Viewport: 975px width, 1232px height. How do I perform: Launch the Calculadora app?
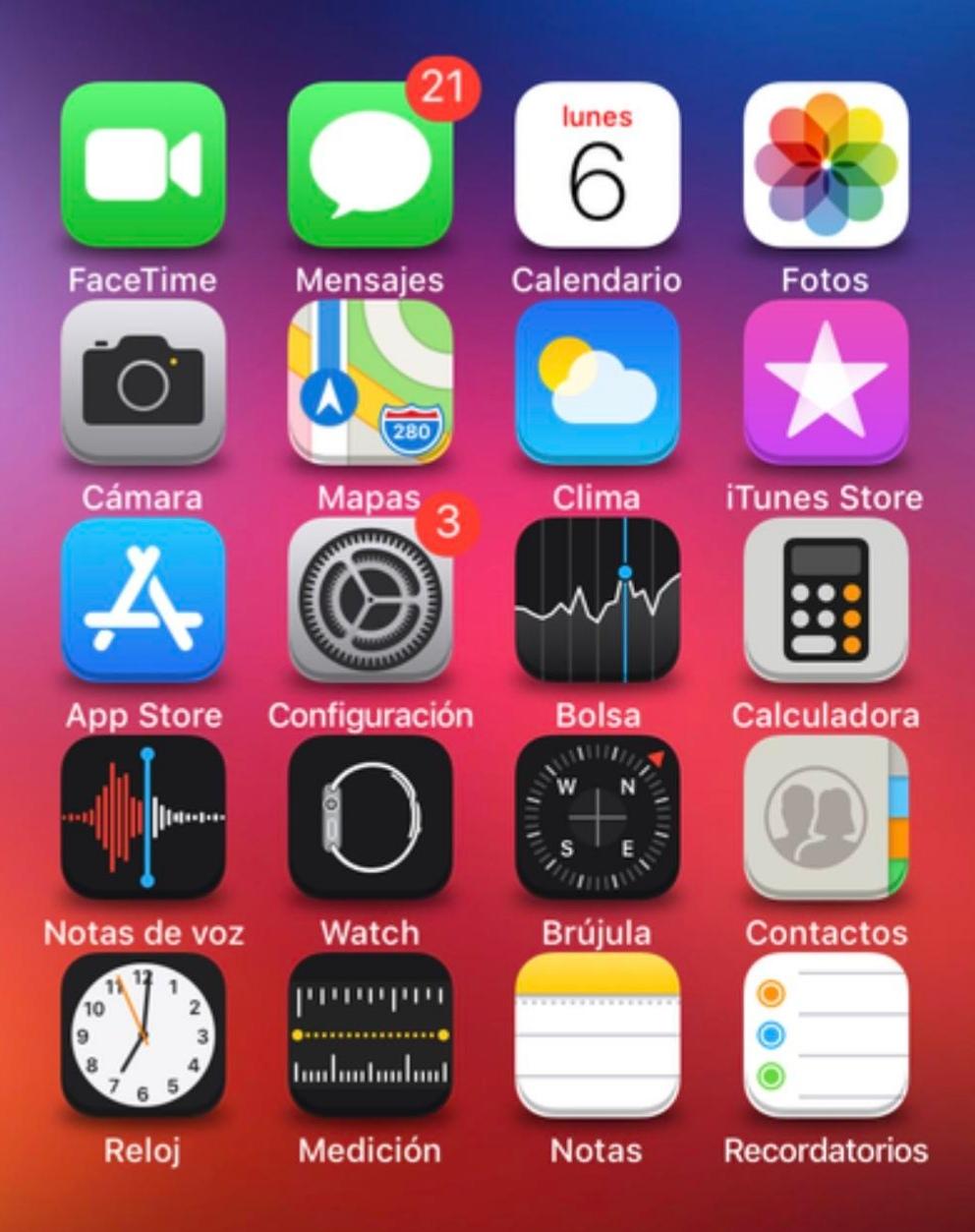pos(826,601)
